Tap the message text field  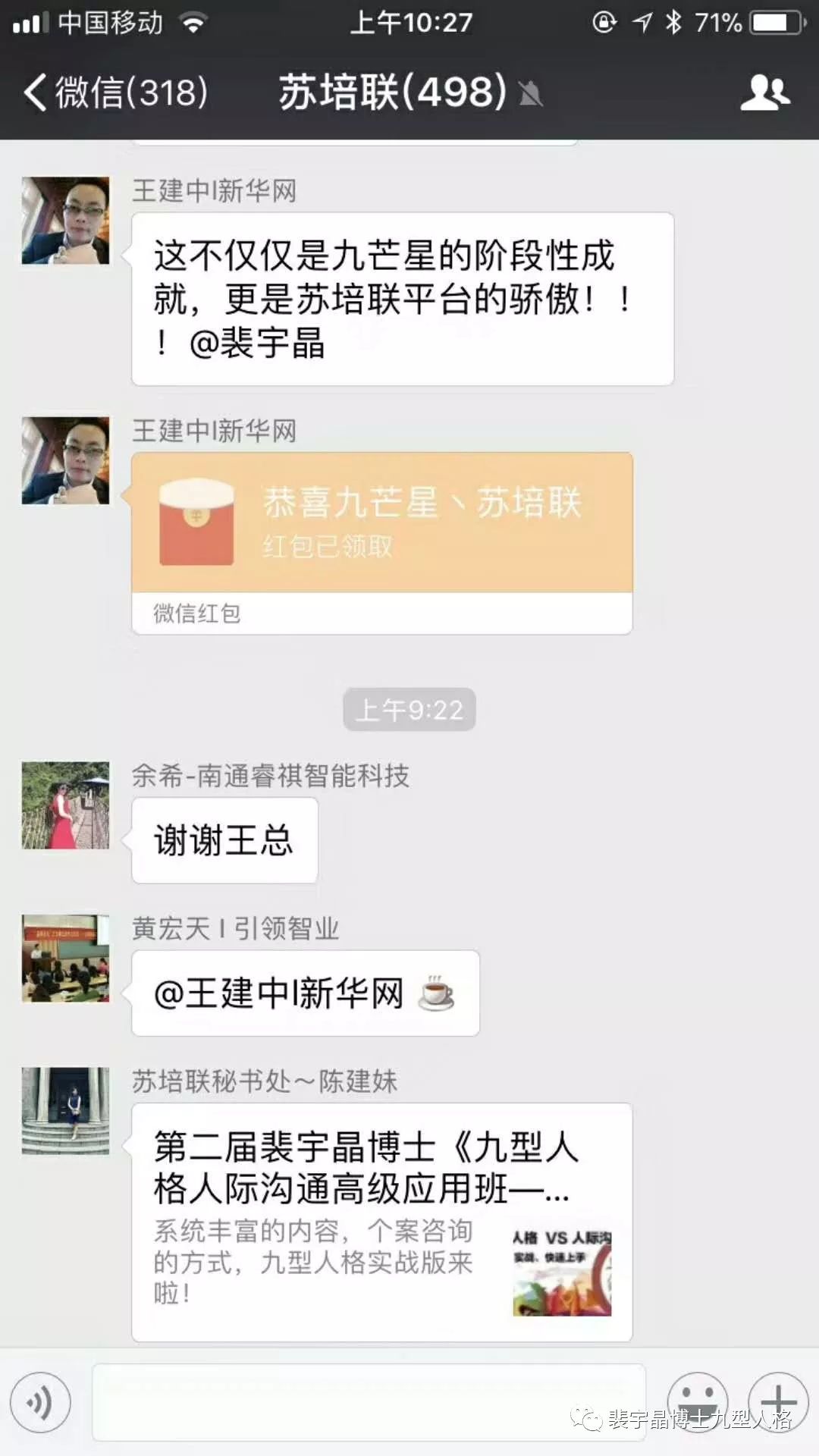click(369, 1402)
